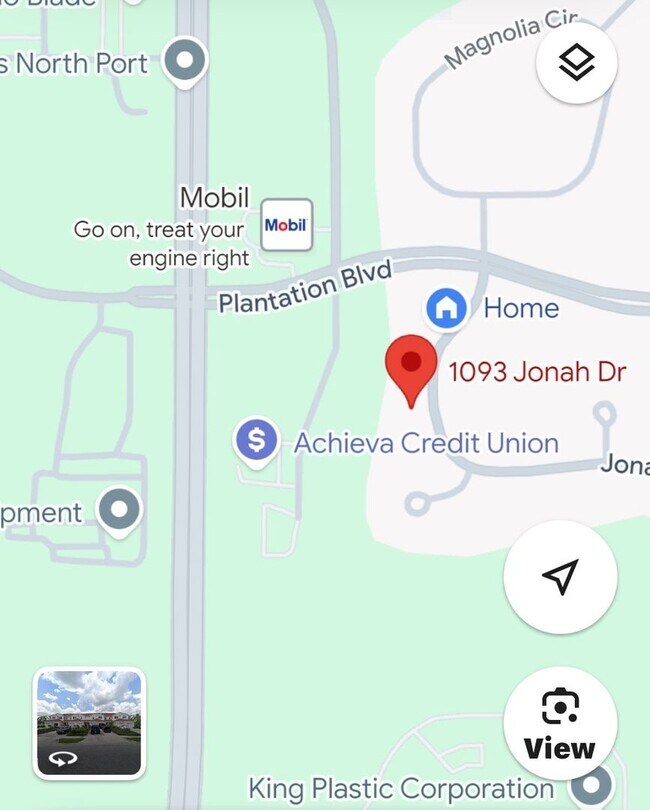Tap the Achieva Credit Union marker

click(256, 439)
